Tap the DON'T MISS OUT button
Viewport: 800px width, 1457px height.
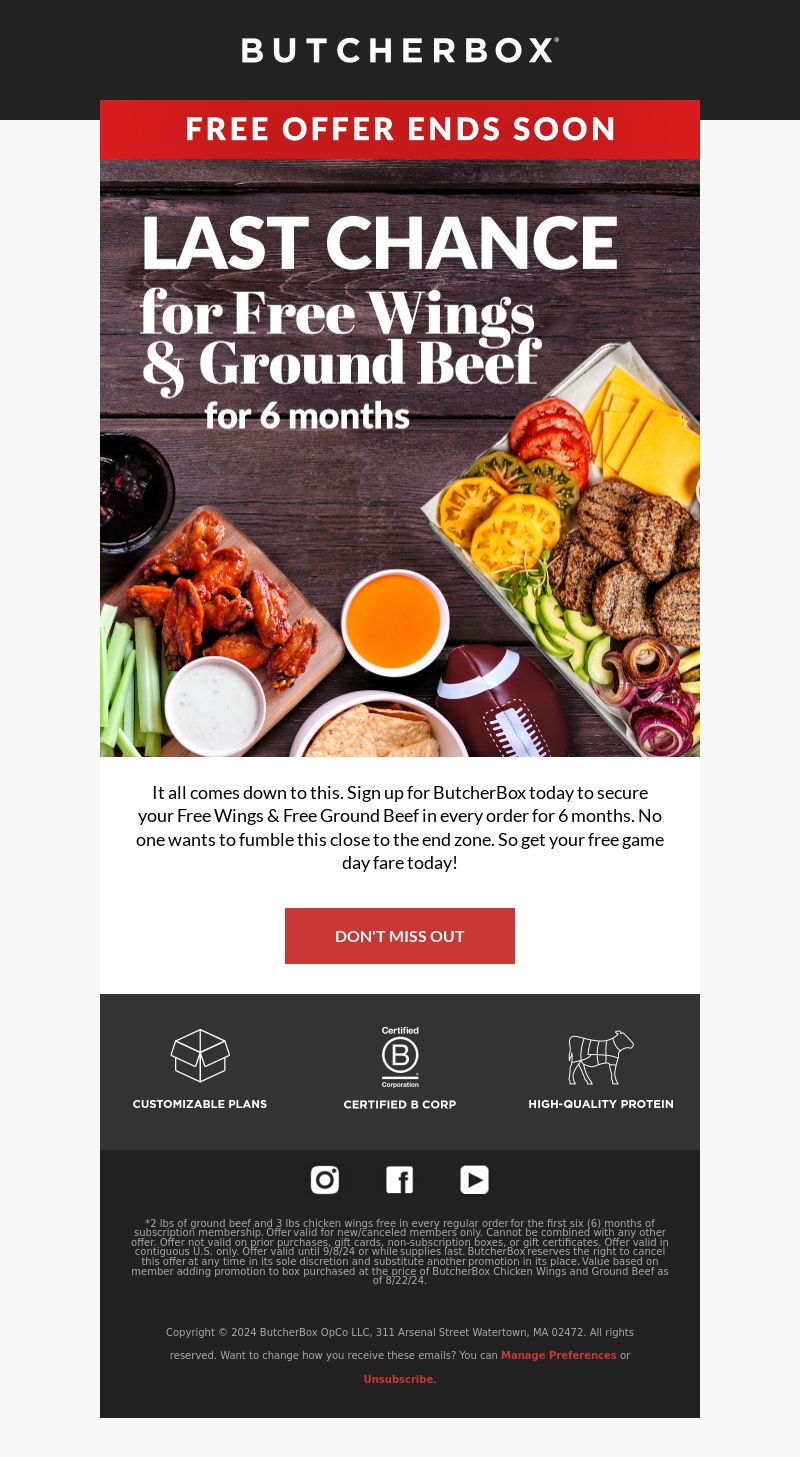400,936
